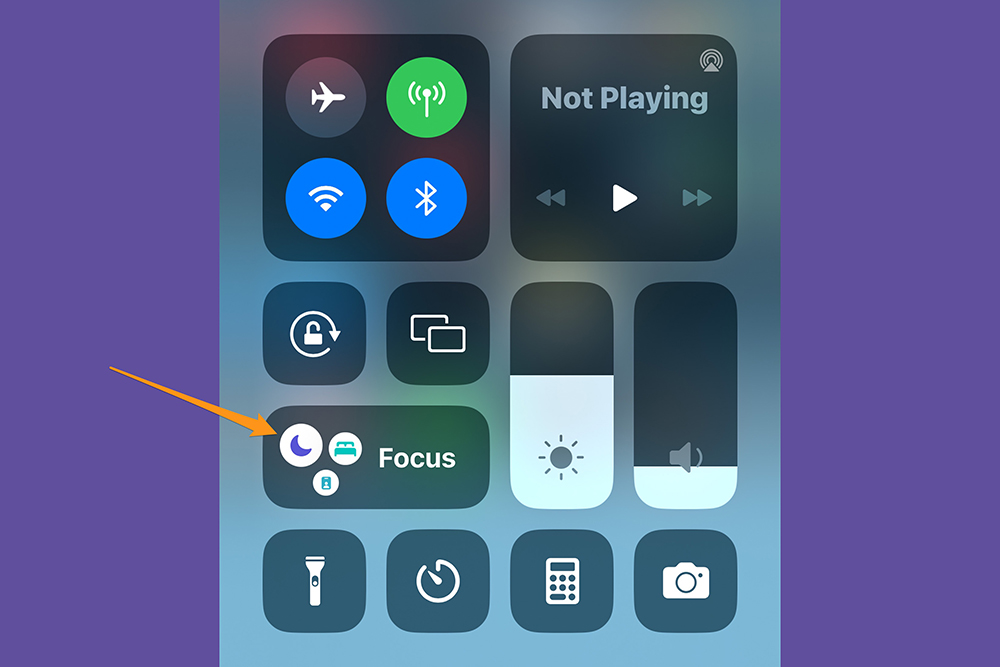Viewport: 1000px width, 667px height.
Task: Skip to the next track
Action: pyautogui.click(x=697, y=198)
